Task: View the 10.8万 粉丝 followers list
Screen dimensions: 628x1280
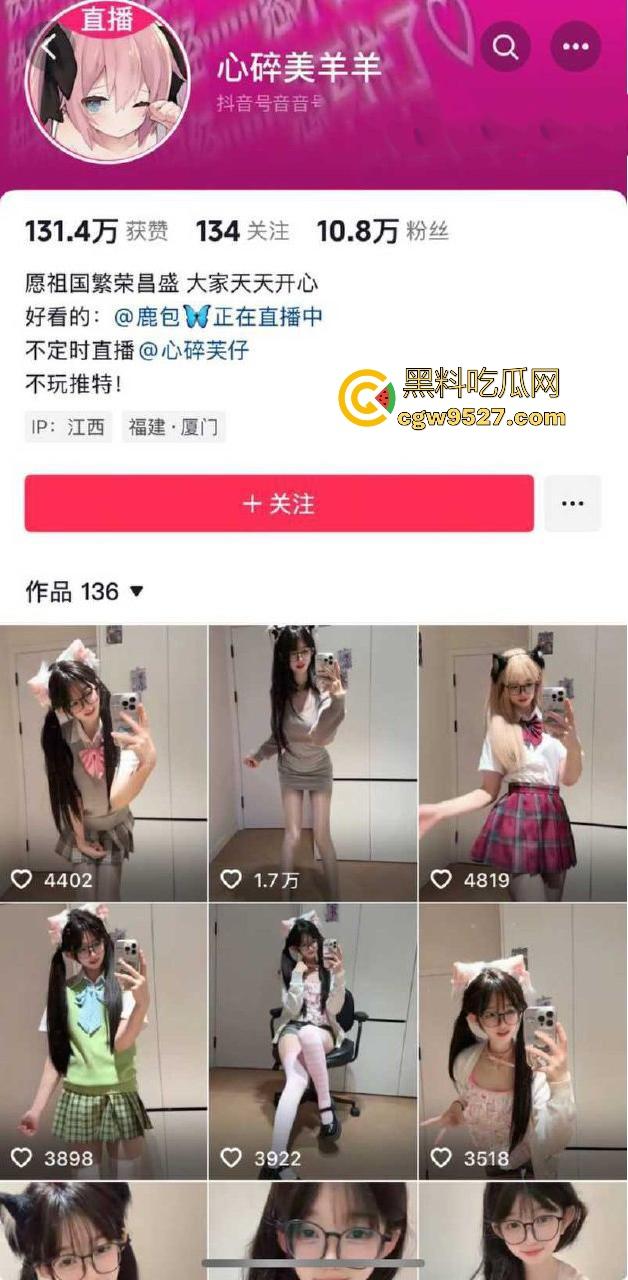Action: (382, 232)
